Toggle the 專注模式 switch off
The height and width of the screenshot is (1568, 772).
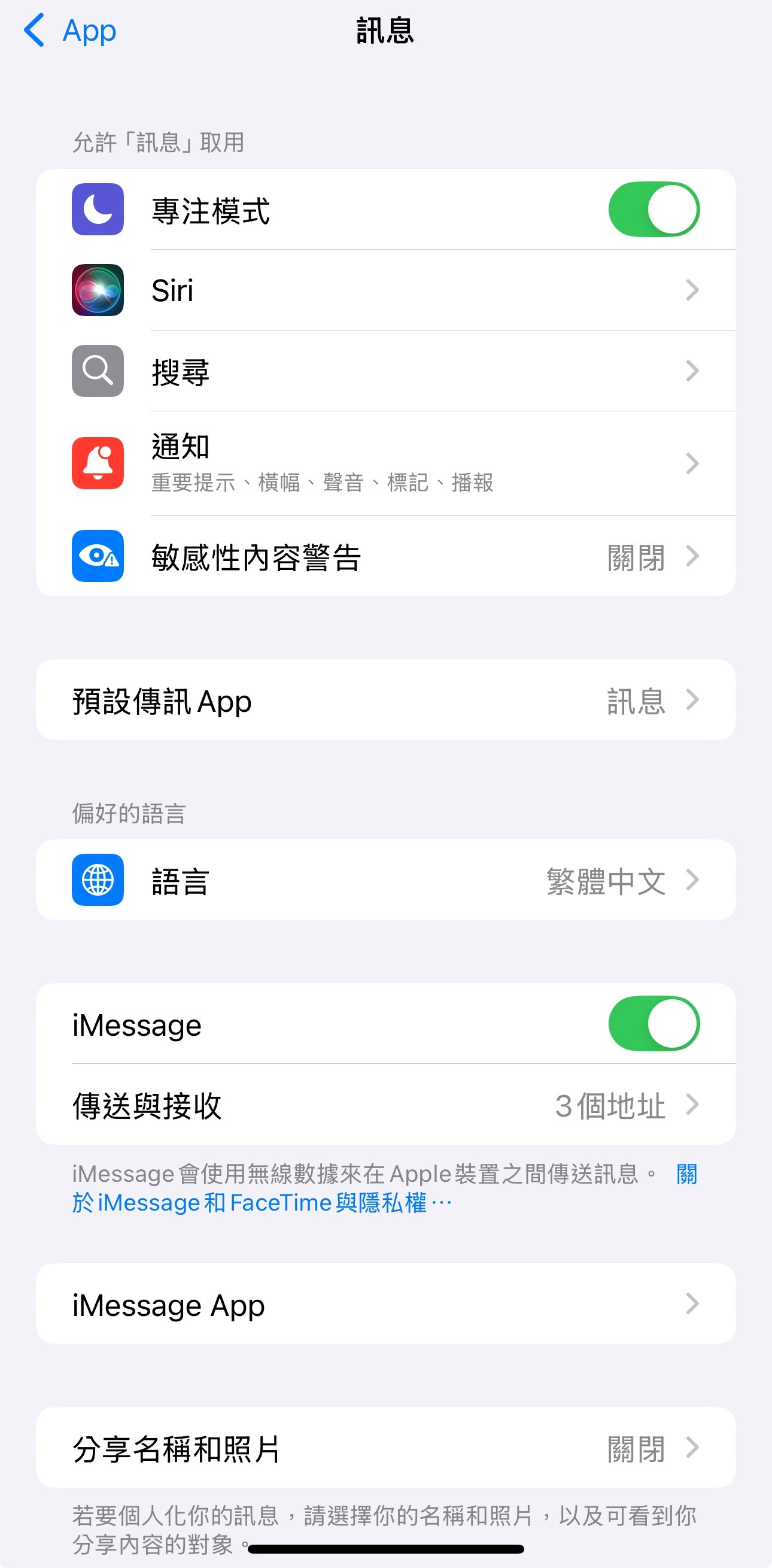pyautogui.click(x=654, y=210)
